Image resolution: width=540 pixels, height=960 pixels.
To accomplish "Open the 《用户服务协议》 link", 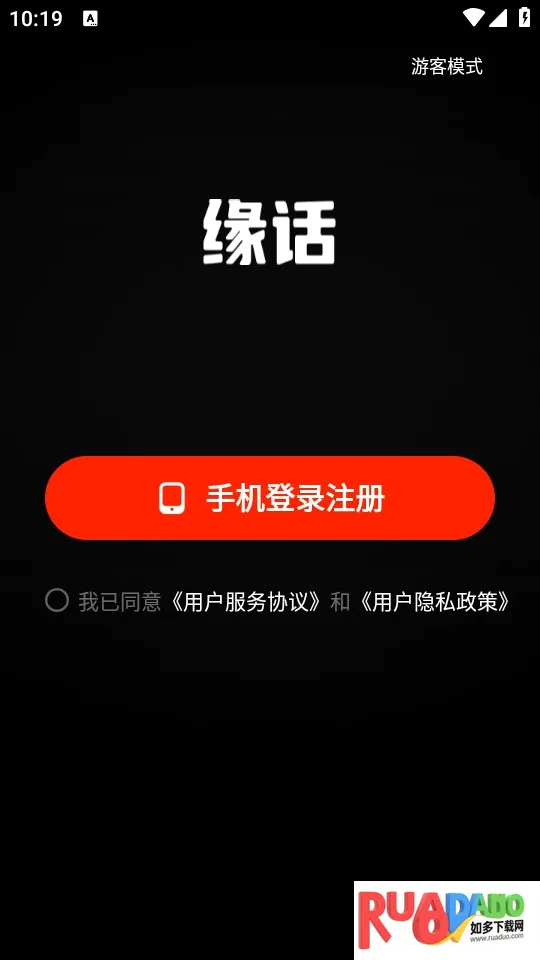I will [x=245, y=602].
